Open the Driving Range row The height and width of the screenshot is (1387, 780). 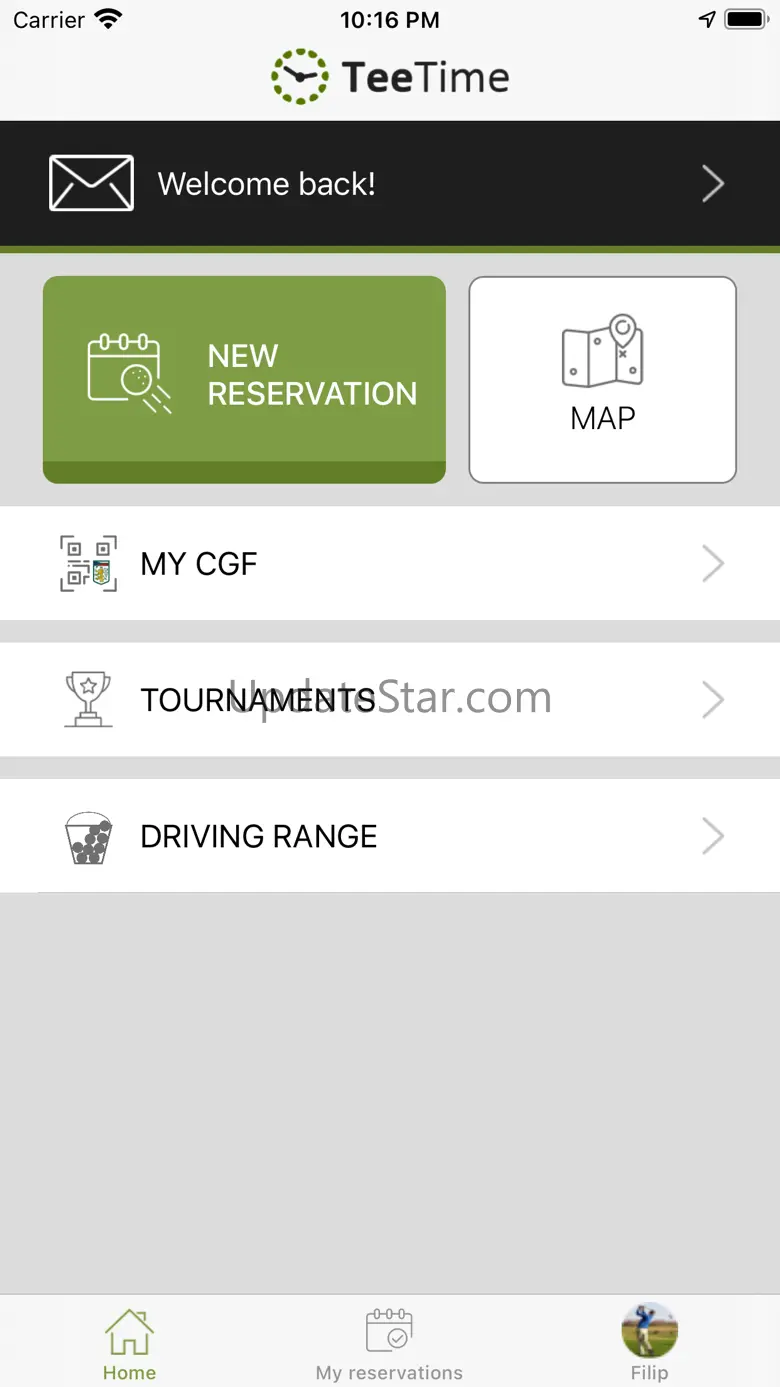point(389,835)
